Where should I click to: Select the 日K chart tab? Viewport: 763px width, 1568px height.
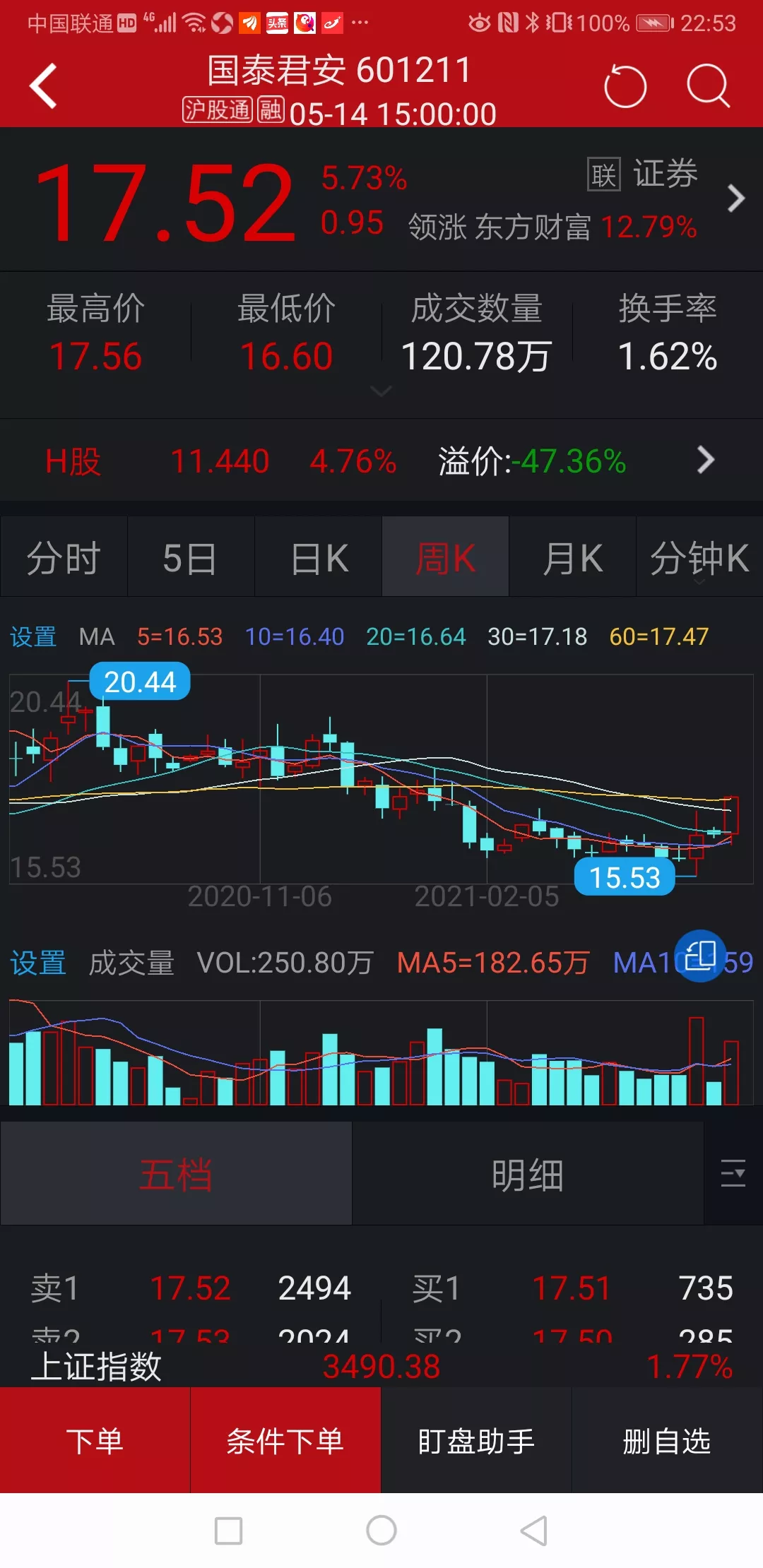coord(319,558)
